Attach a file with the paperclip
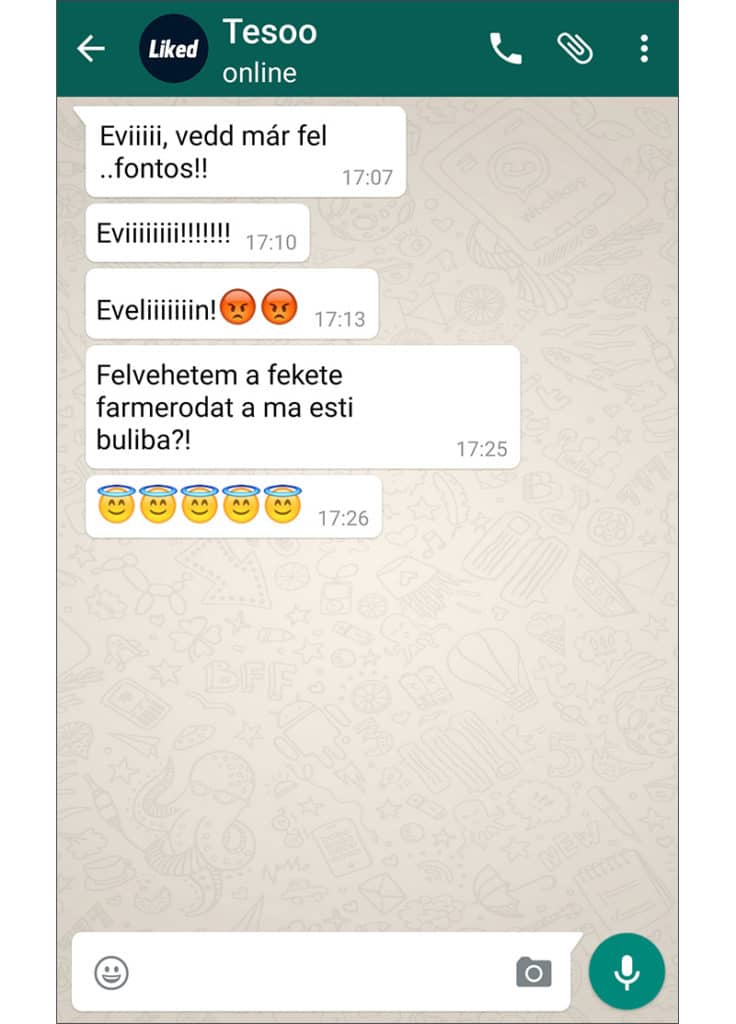The image size is (736, 1024). click(575, 48)
